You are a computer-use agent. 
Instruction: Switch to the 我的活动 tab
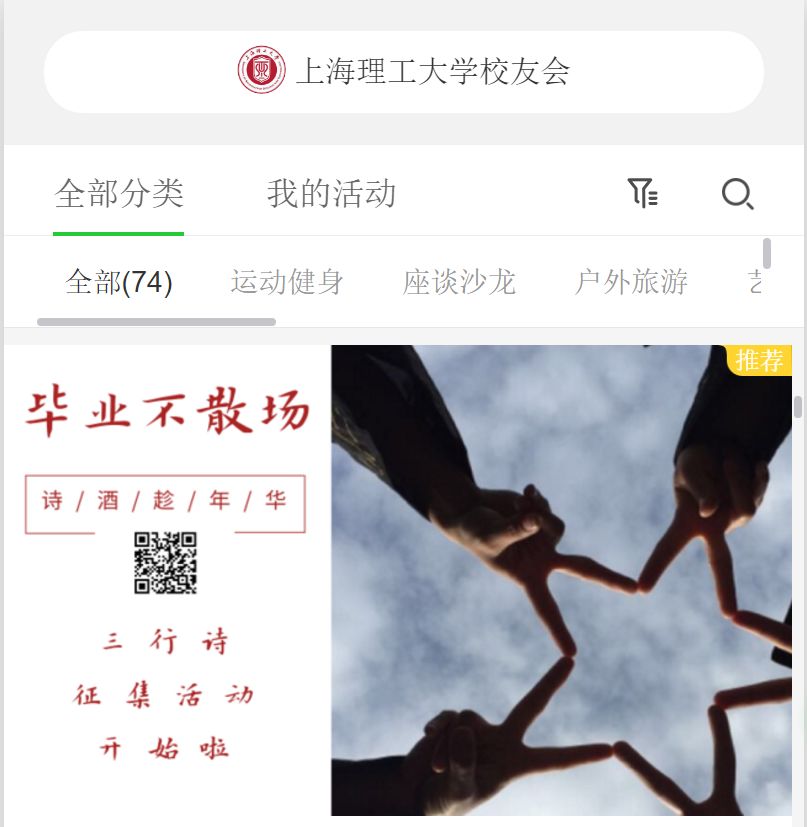(x=331, y=193)
